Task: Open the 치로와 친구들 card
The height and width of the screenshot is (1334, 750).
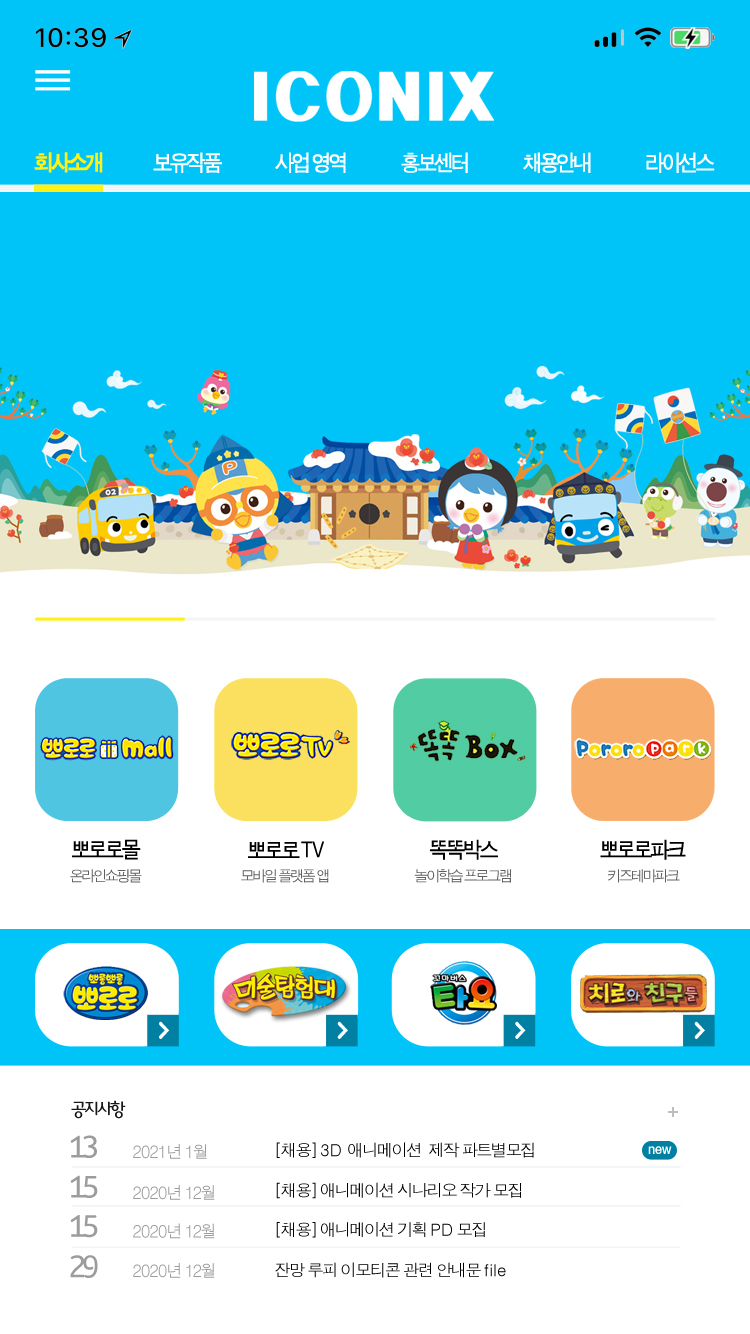Action: (x=642, y=994)
